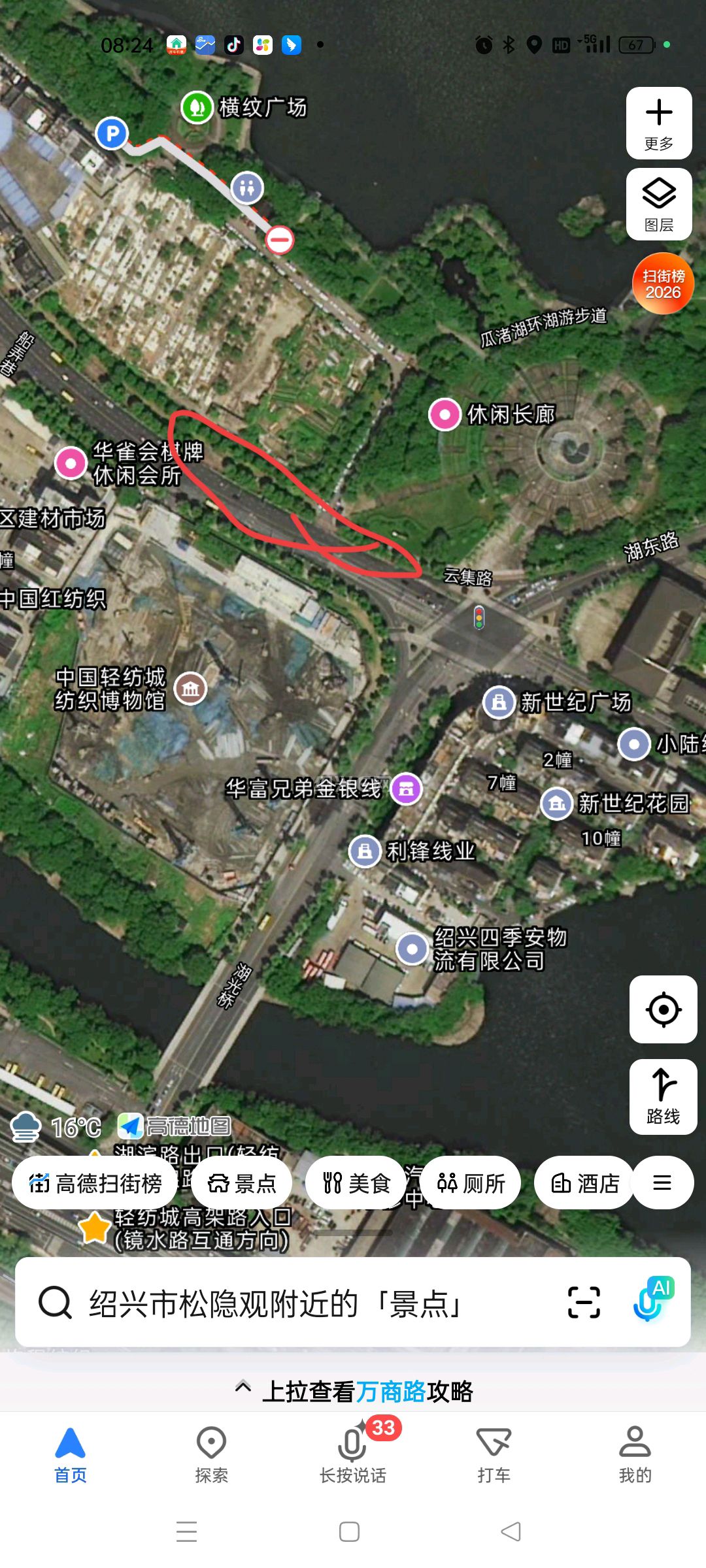Open the 扫街榜 2026 badge
The width and height of the screenshot is (706, 1568).
[663, 284]
